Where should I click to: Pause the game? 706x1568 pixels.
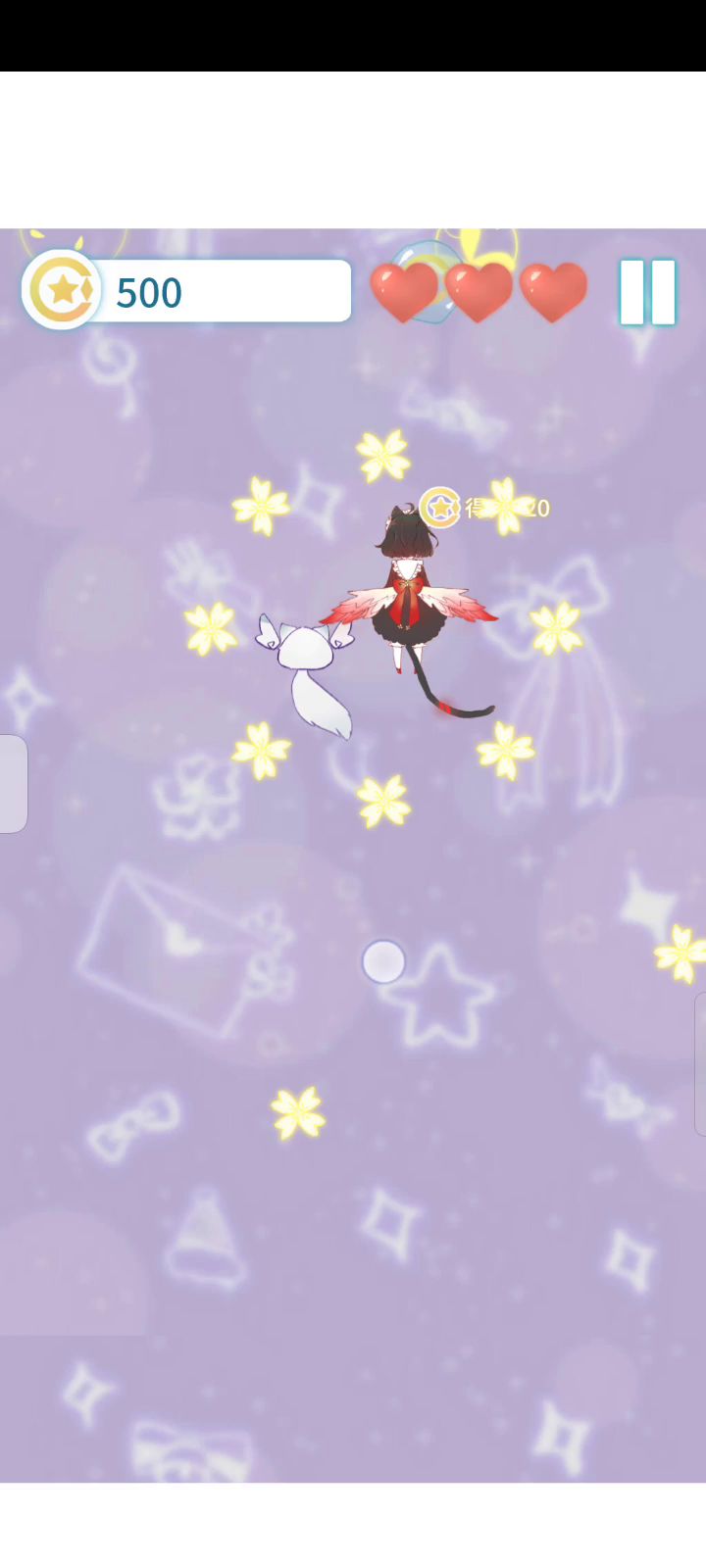point(647,292)
